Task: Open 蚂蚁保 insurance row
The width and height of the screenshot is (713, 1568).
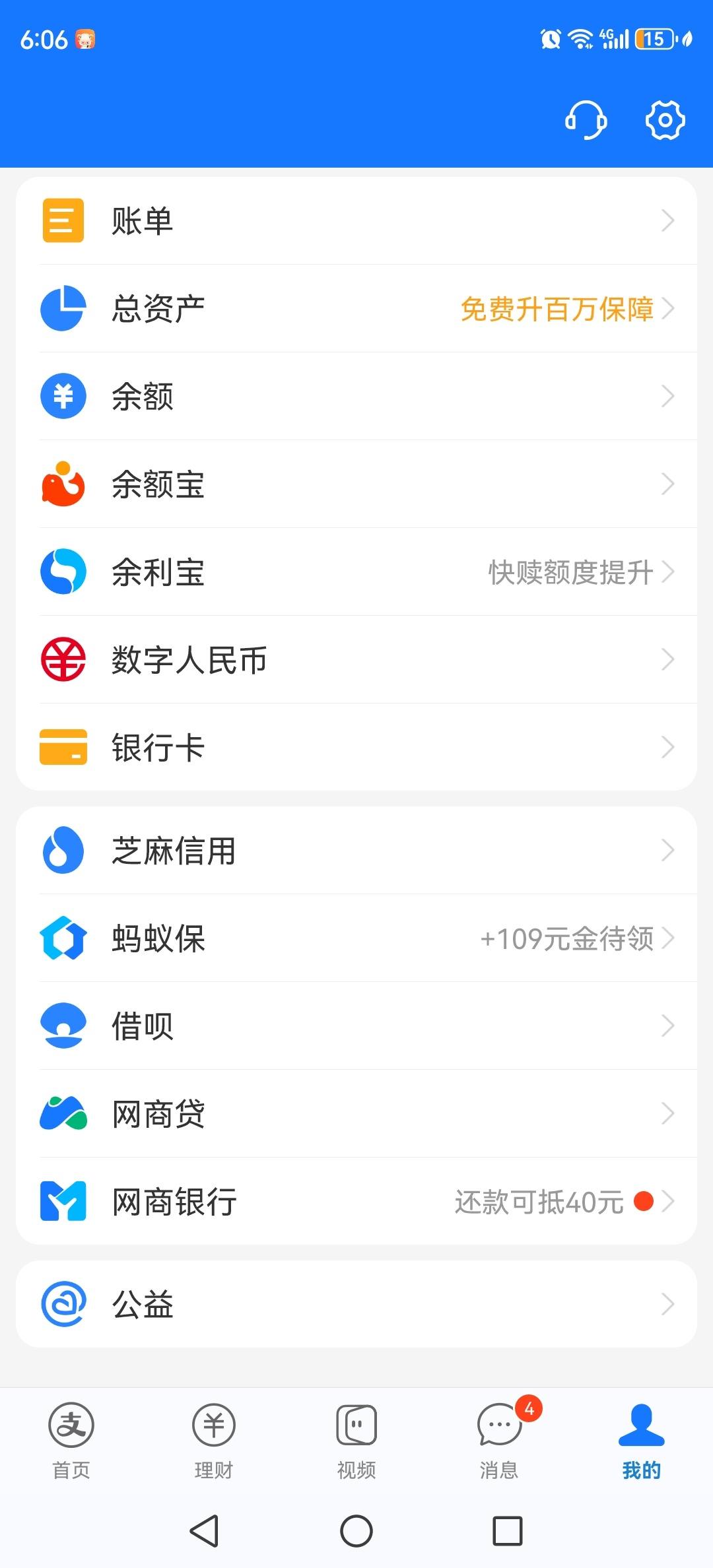Action: [x=356, y=938]
